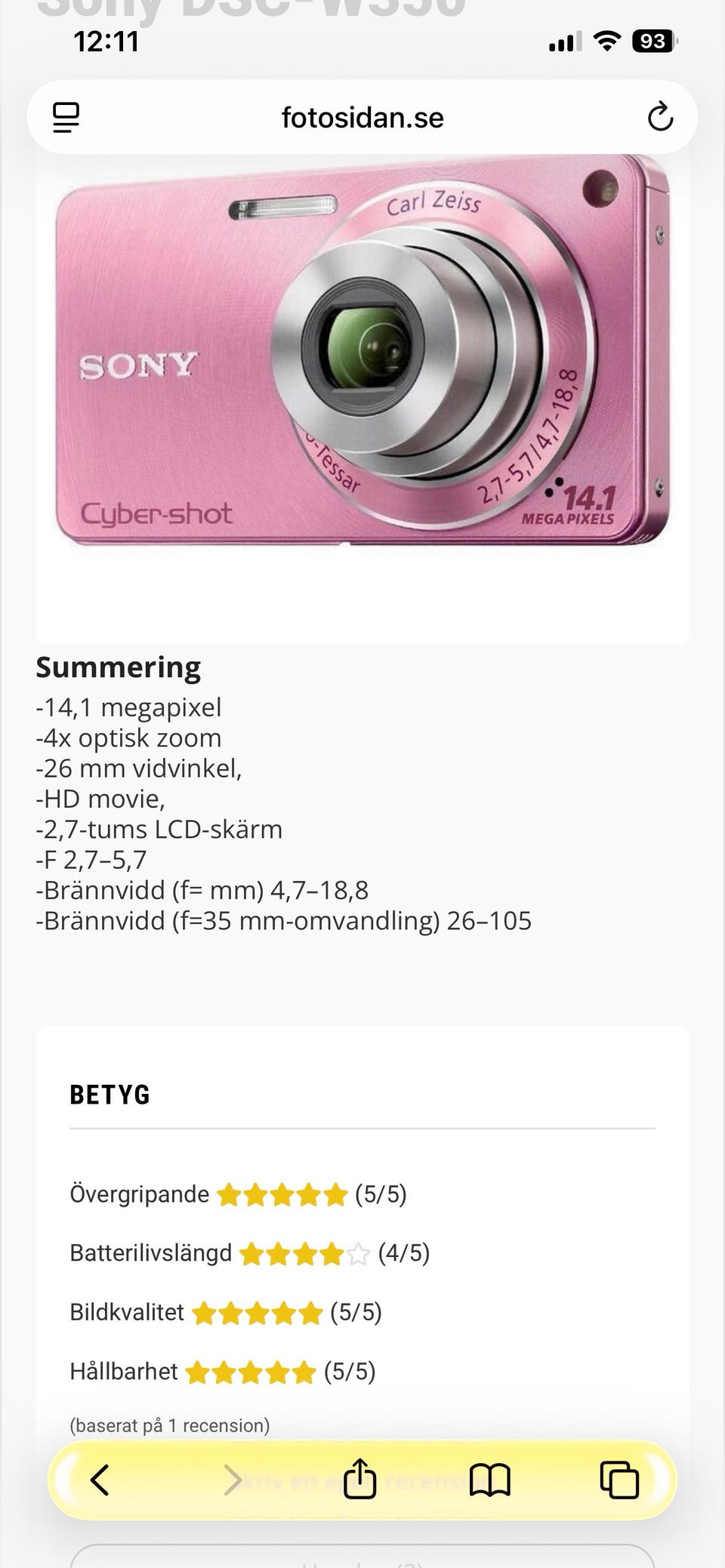Reload the fotosidan.se page

click(660, 116)
